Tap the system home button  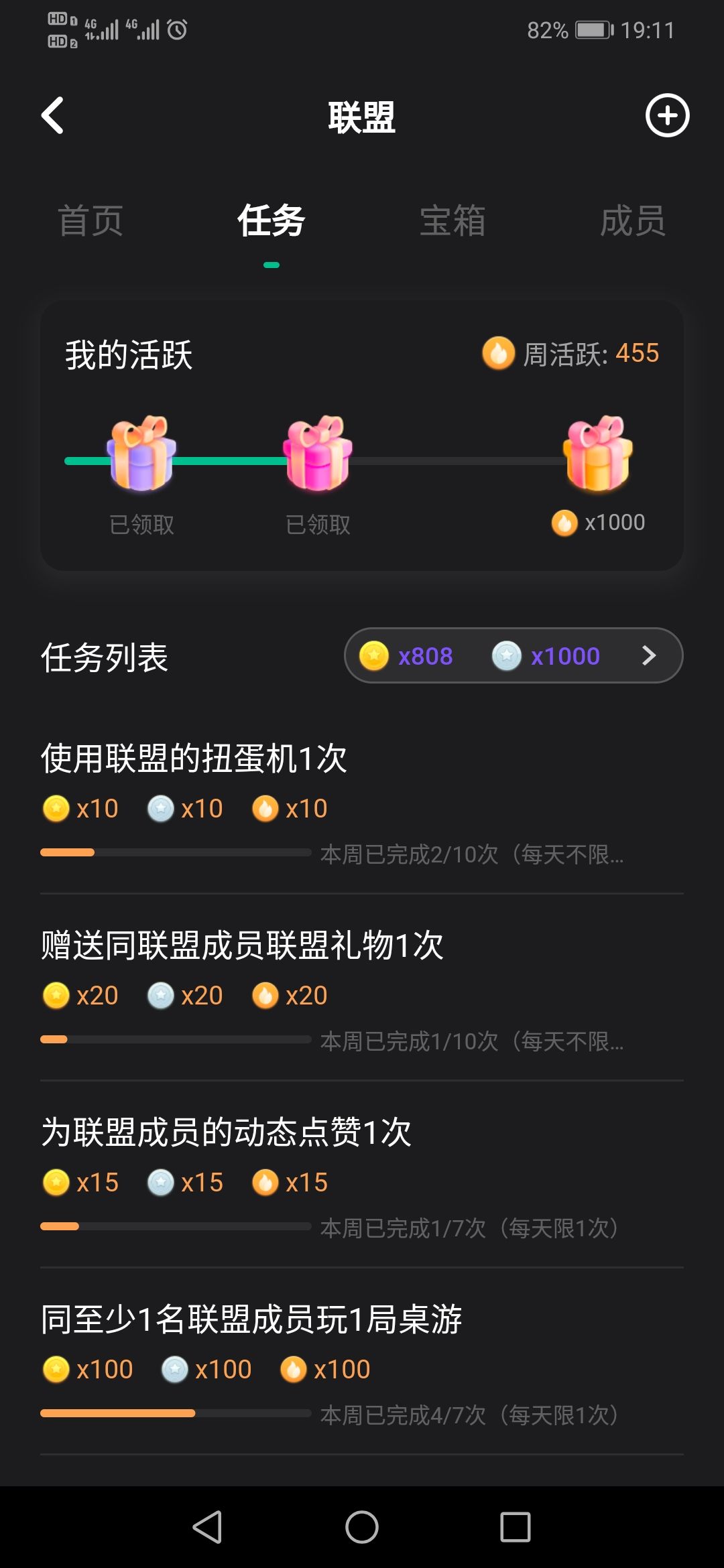pos(362,1527)
